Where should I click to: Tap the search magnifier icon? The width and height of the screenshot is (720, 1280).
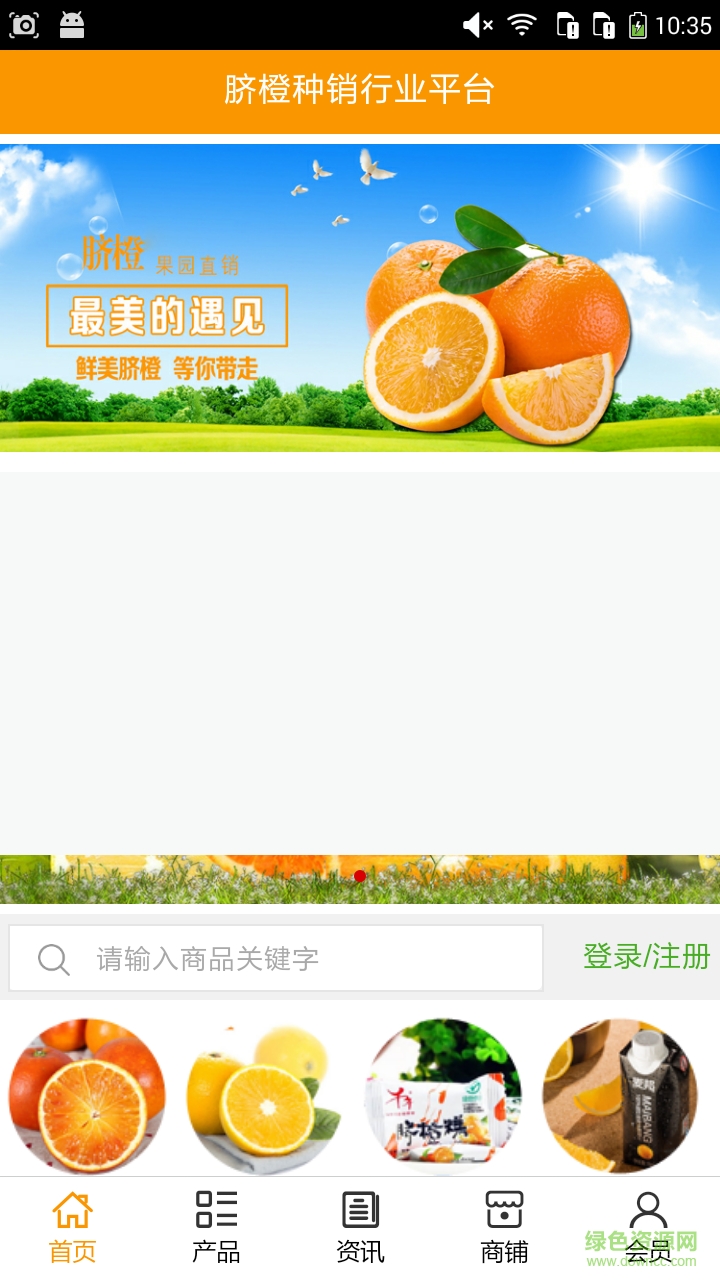click(53, 957)
